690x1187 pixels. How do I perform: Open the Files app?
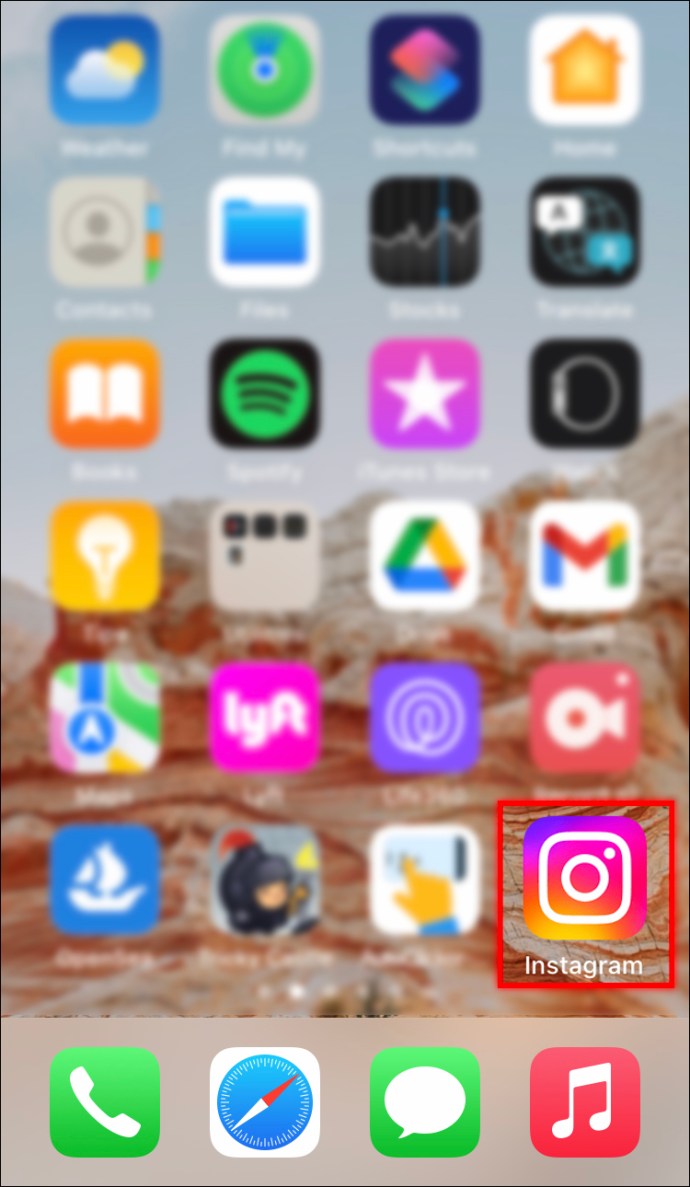coord(265,232)
